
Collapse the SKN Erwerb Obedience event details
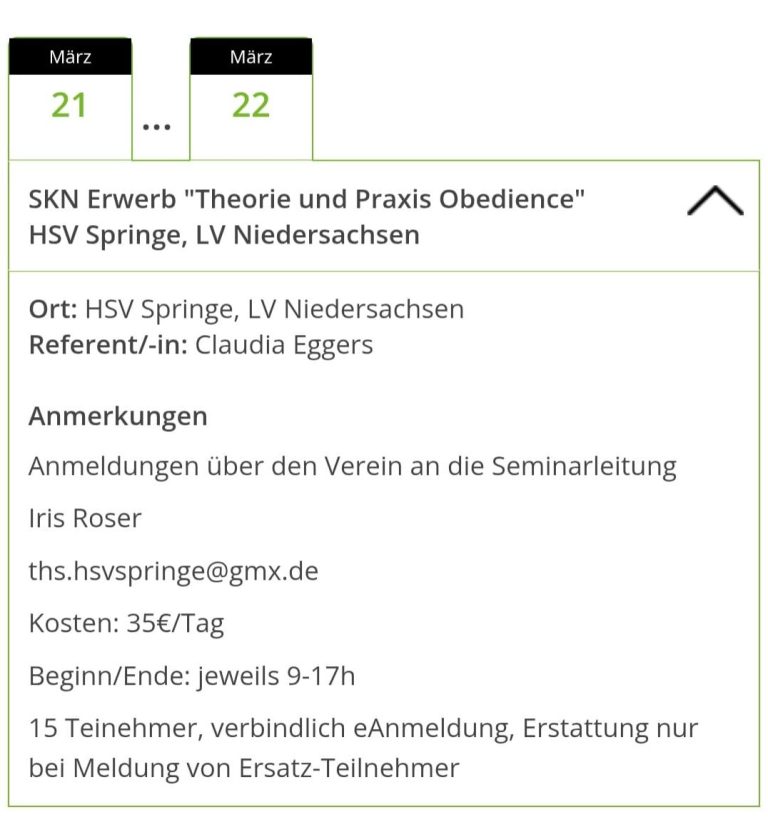tap(715, 202)
